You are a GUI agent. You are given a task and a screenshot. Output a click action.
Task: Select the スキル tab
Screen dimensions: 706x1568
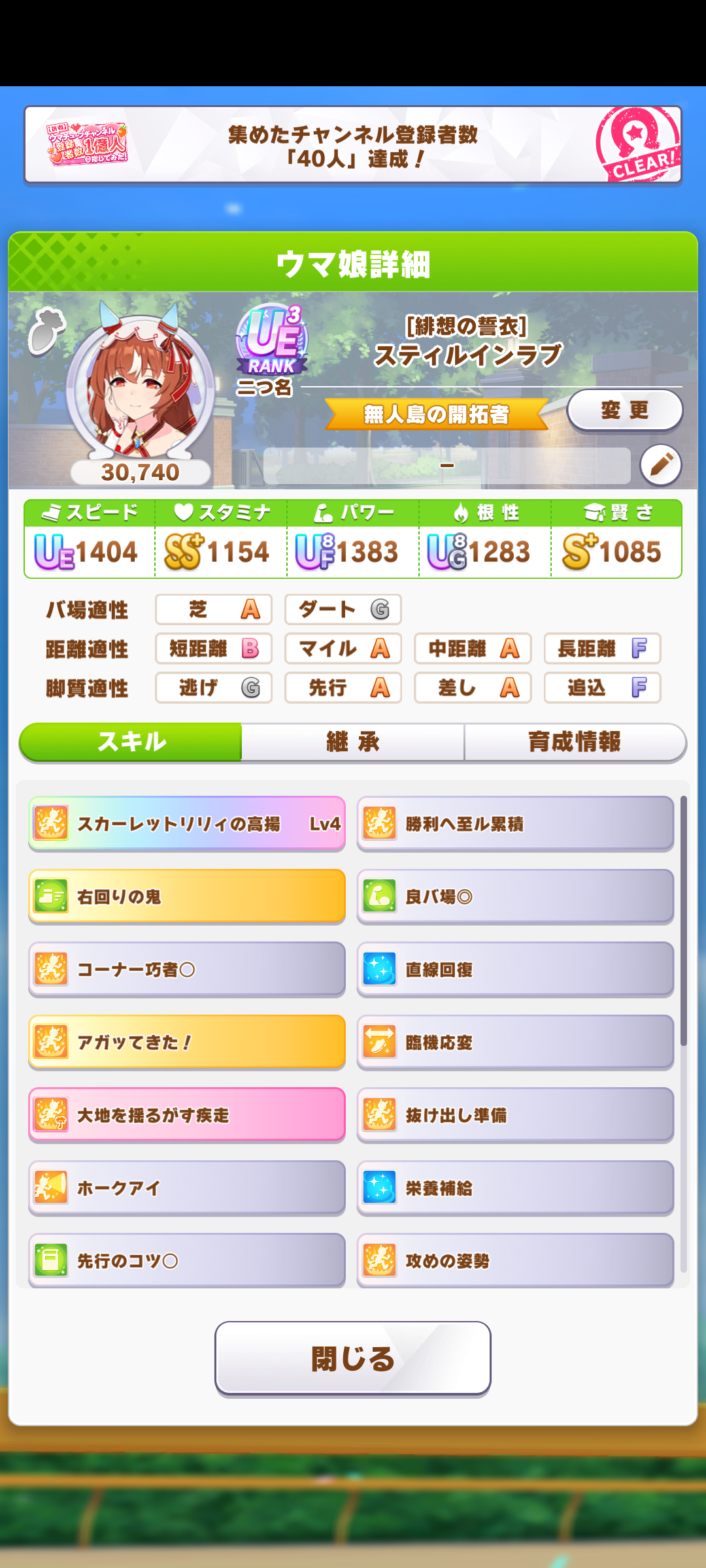pos(131,742)
